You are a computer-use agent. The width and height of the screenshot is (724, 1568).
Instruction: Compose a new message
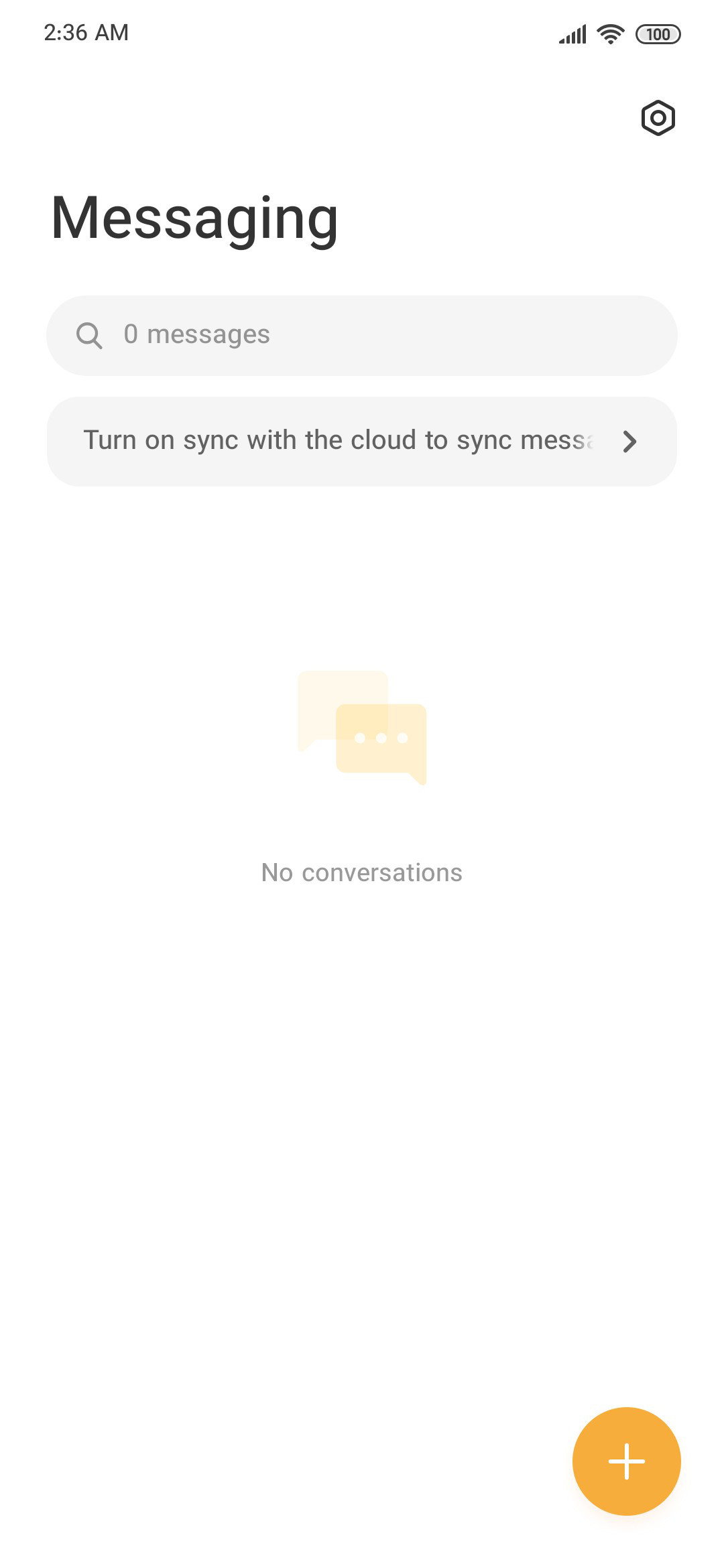tap(626, 1461)
